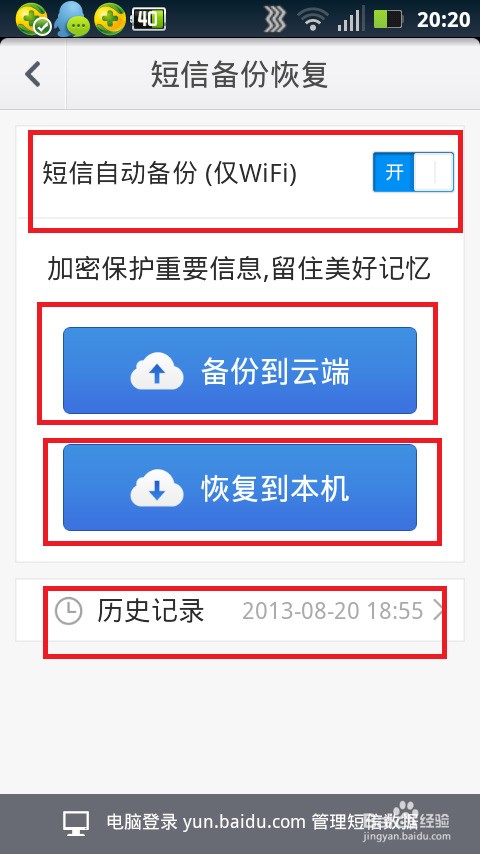Go back from 短信备份恢复 page

point(33,74)
